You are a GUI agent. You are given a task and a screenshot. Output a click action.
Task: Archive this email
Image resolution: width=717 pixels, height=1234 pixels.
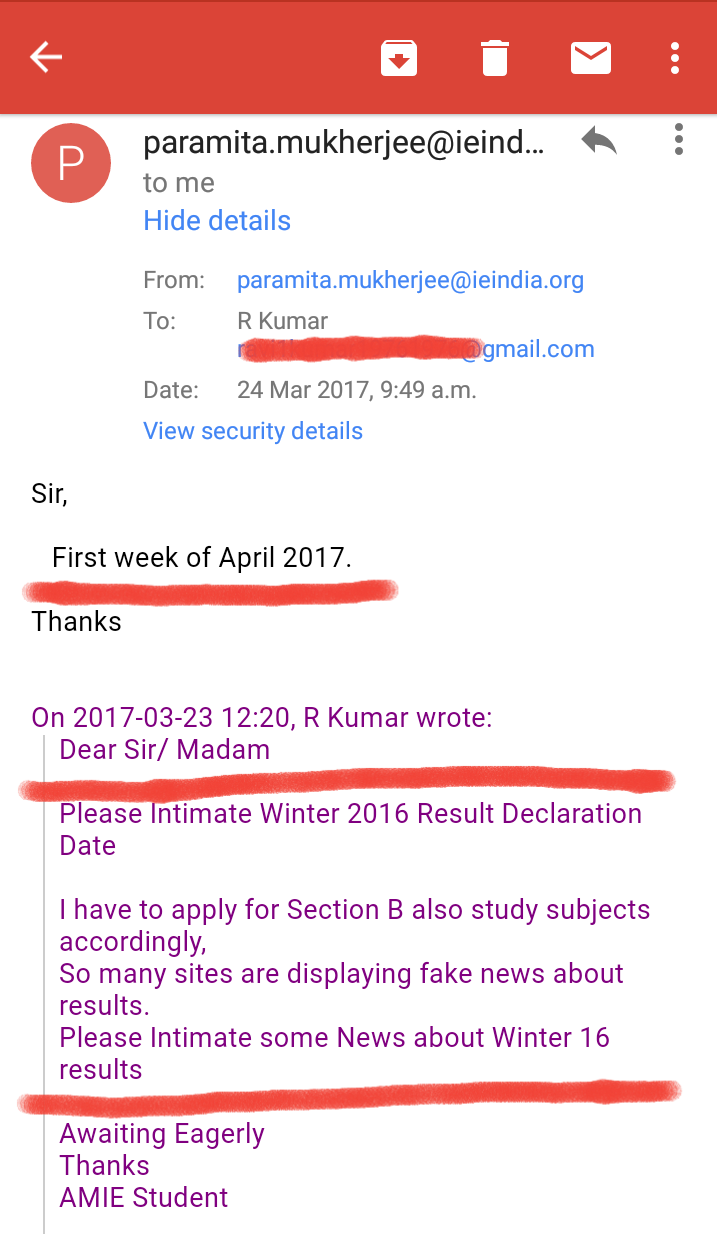(x=398, y=58)
